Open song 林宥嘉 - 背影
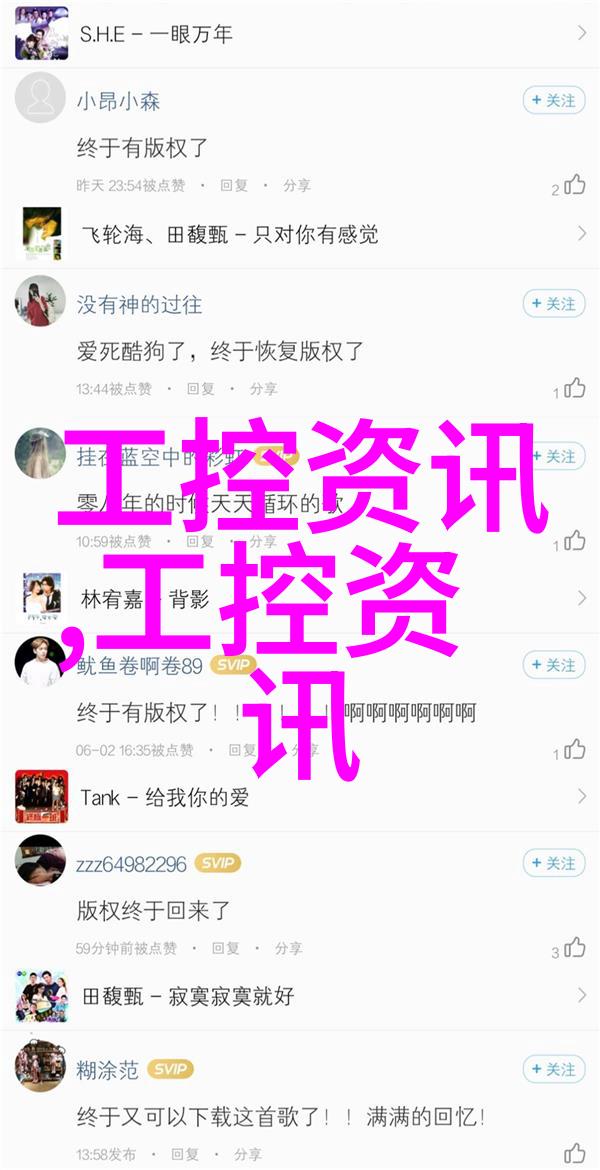600x1170 pixels. coord(300,599)
